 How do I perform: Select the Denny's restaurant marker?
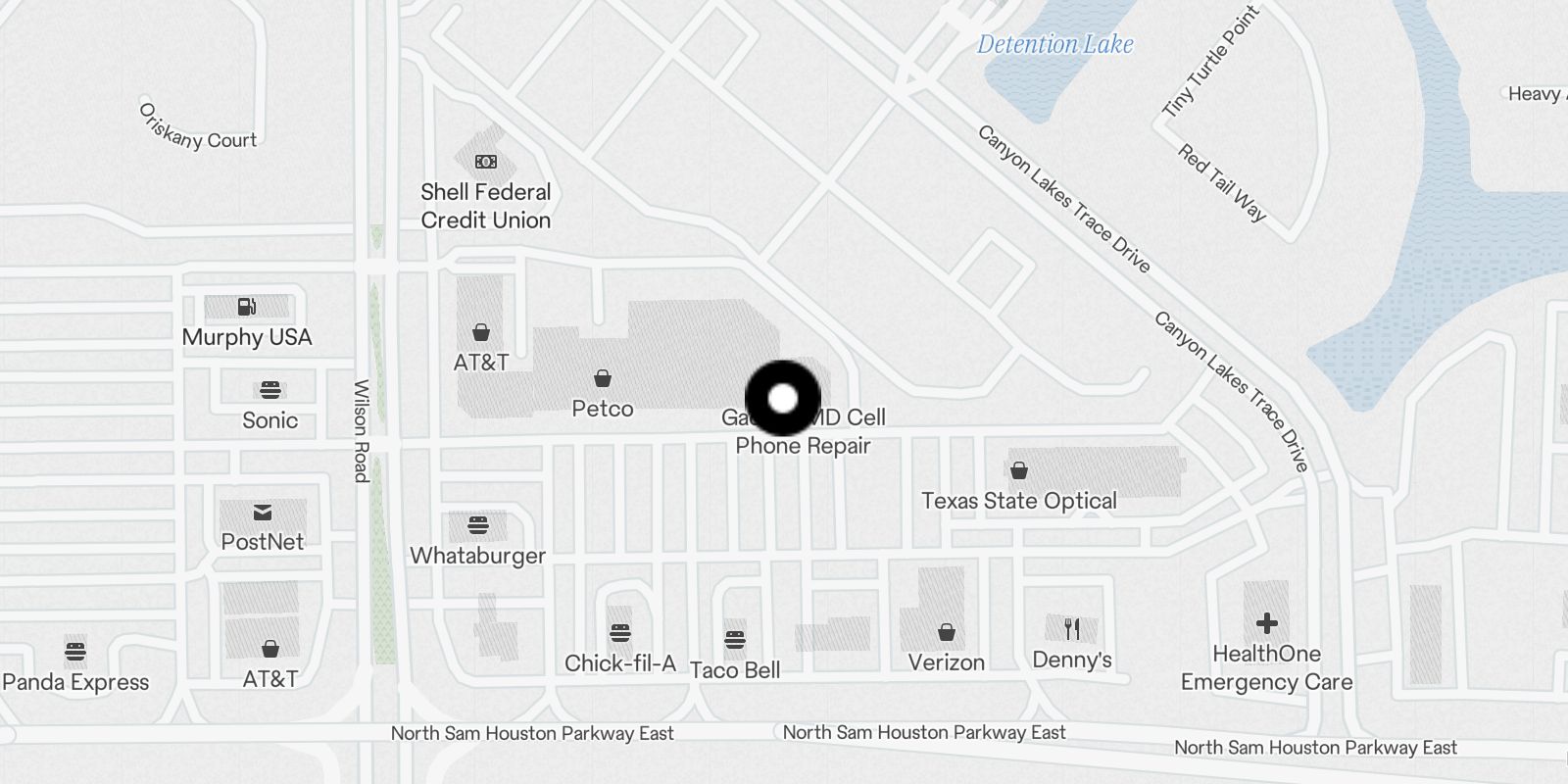[x=1072, y=629]
